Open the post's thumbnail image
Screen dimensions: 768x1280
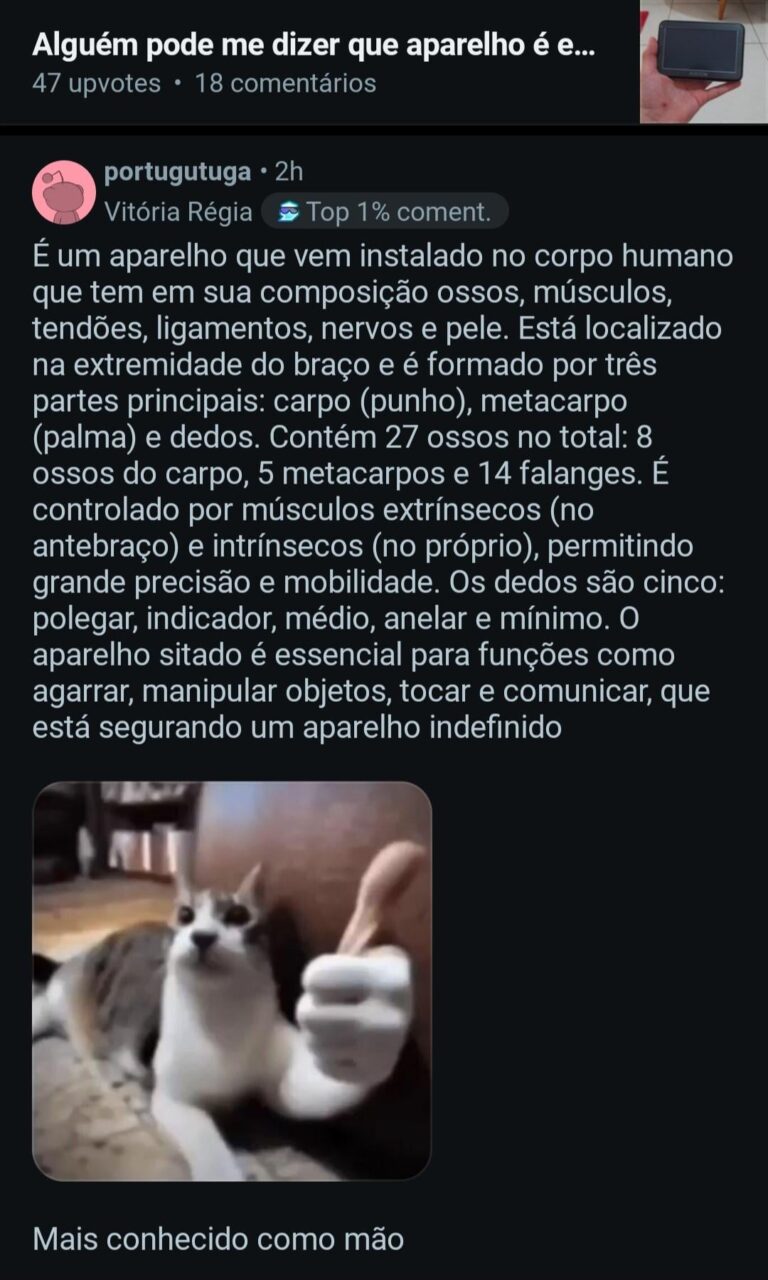703,60
